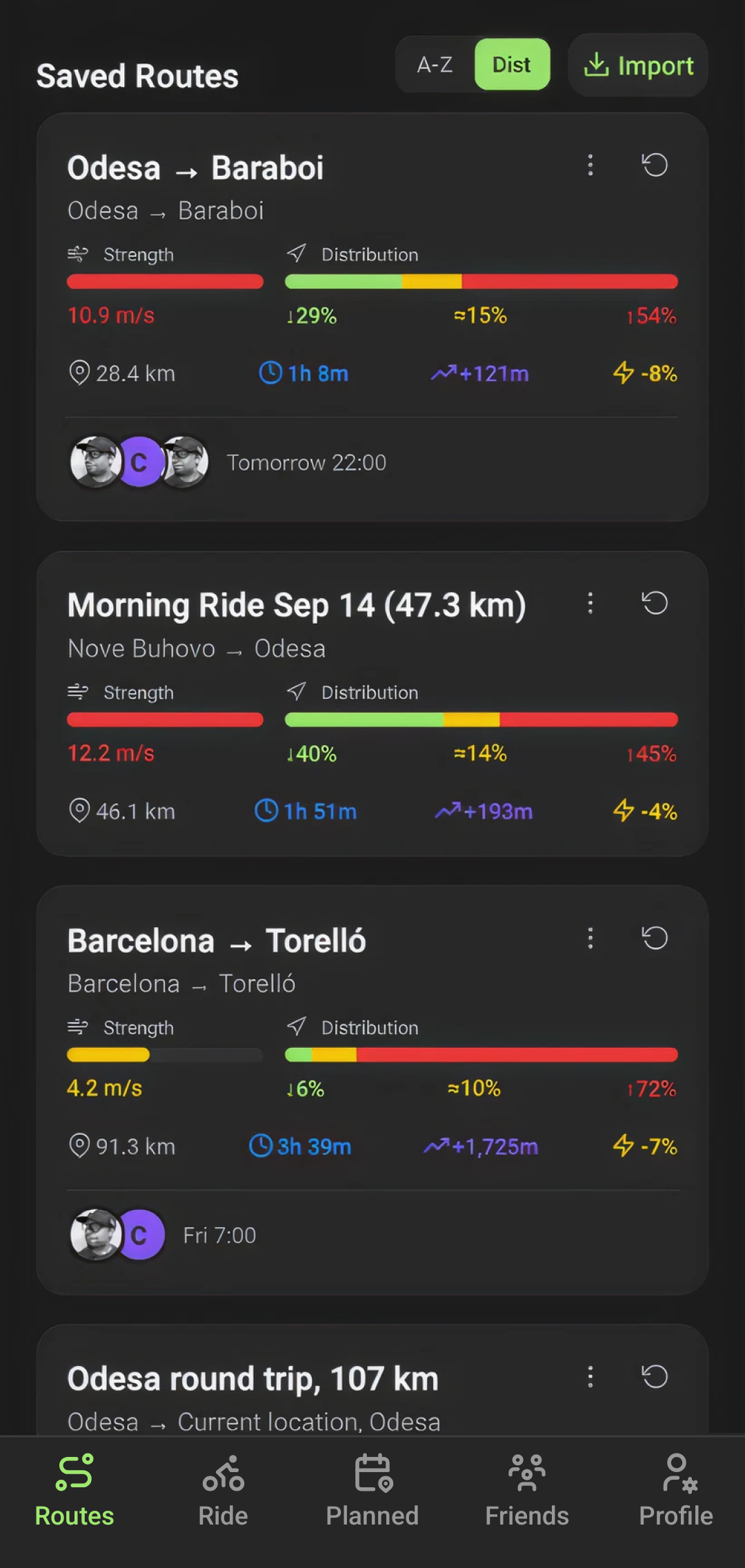Tap the refresh icon on Odesa Baraboi route
The width and height of the screenshot is (745, 1568).
(x=654, y=165)
